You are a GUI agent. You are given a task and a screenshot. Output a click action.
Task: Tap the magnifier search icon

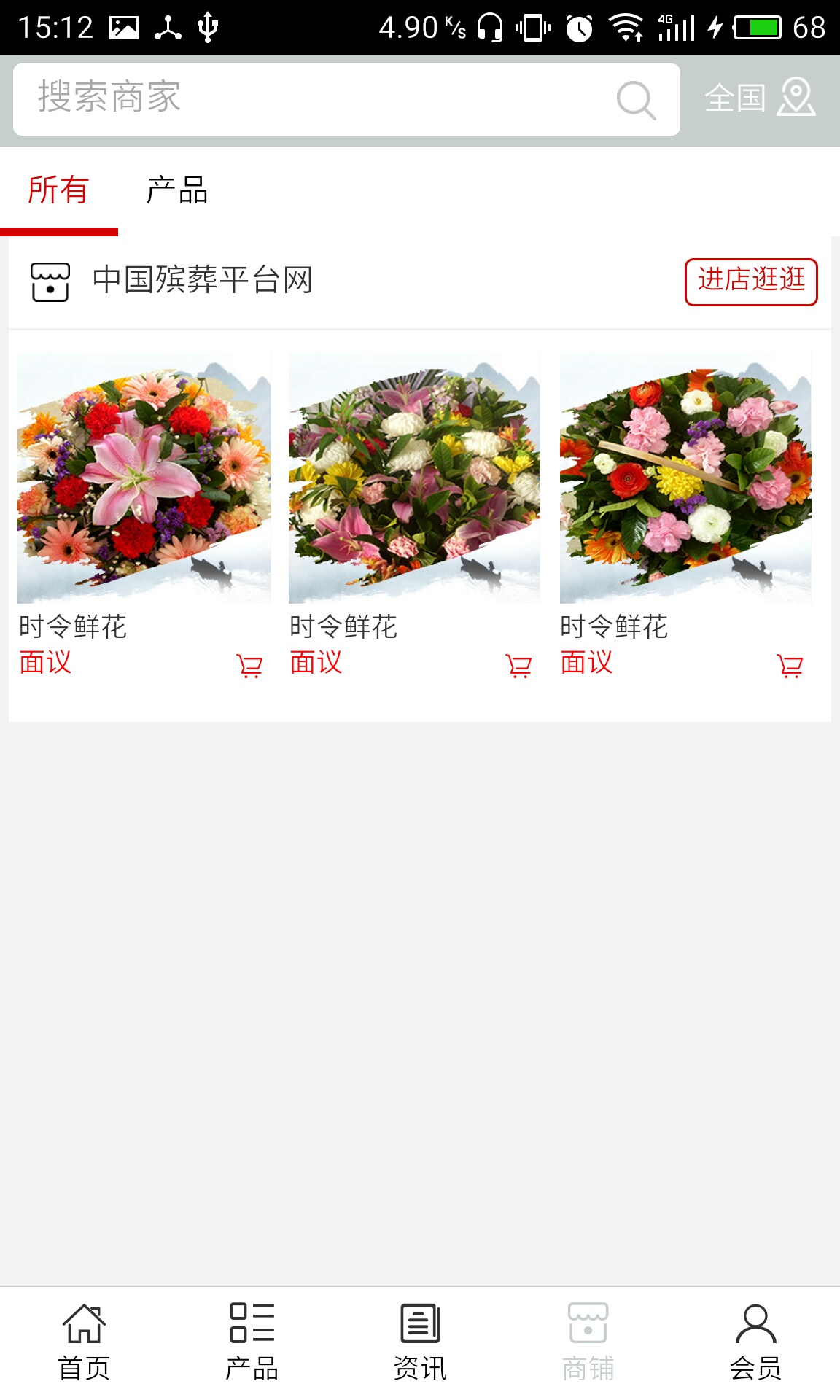(x=636, y=100)
